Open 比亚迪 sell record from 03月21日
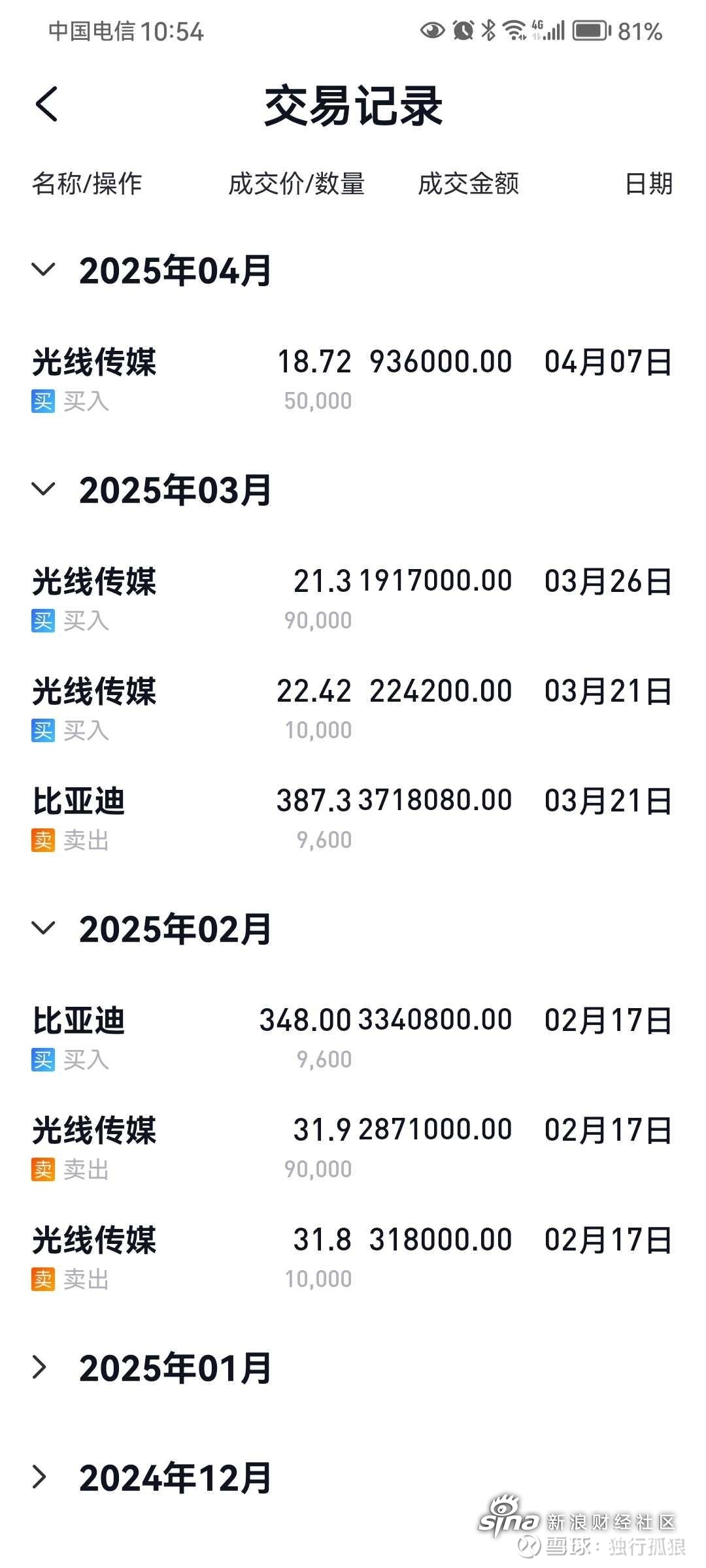 point(353,819)
